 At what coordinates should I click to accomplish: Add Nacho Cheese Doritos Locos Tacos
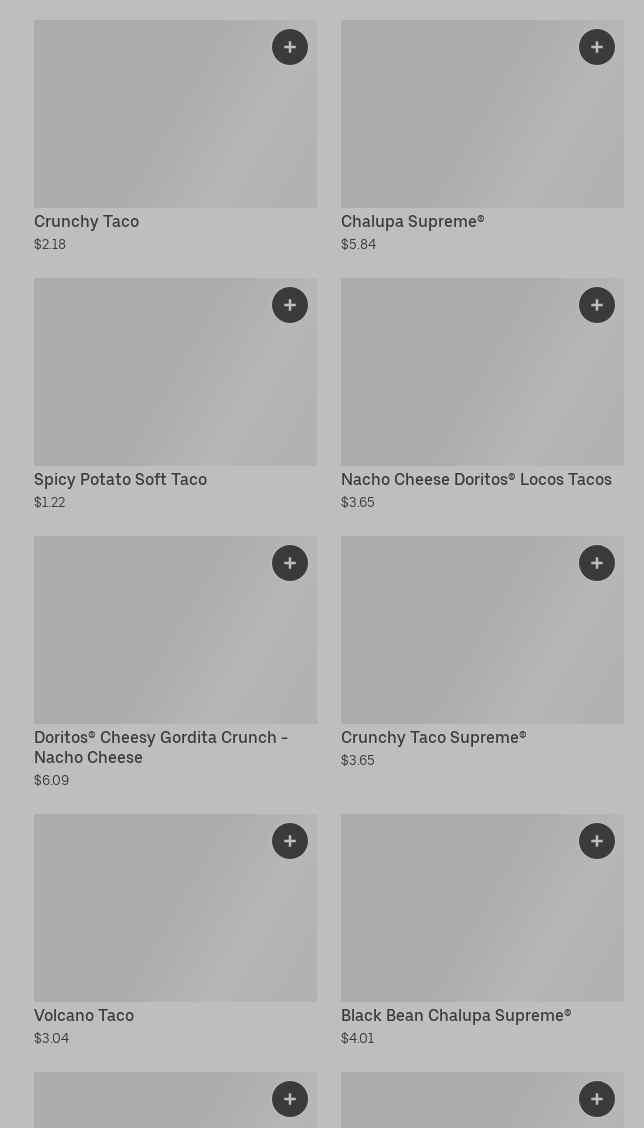tap(597, 305)
